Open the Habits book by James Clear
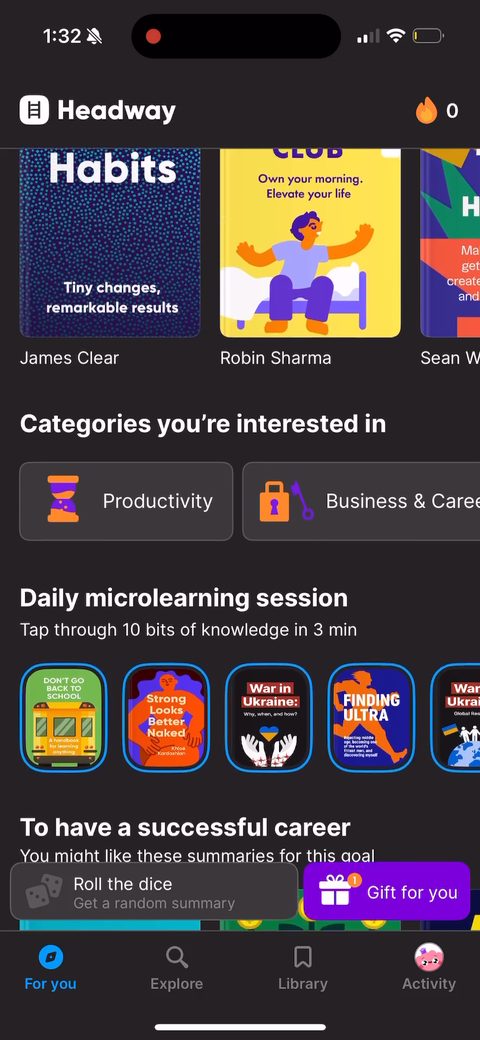This screenshot has height=1040, width=480. click(110, 243)
